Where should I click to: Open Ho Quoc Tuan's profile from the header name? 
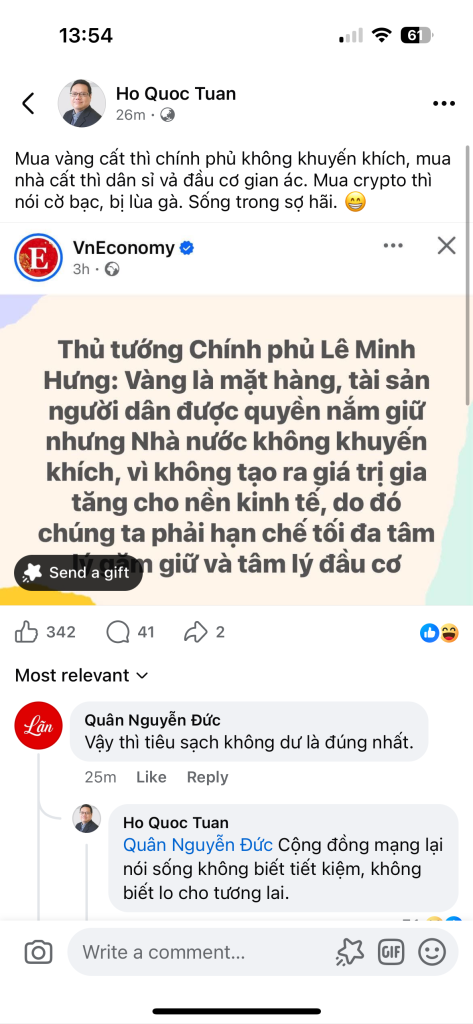click(176, 93)
